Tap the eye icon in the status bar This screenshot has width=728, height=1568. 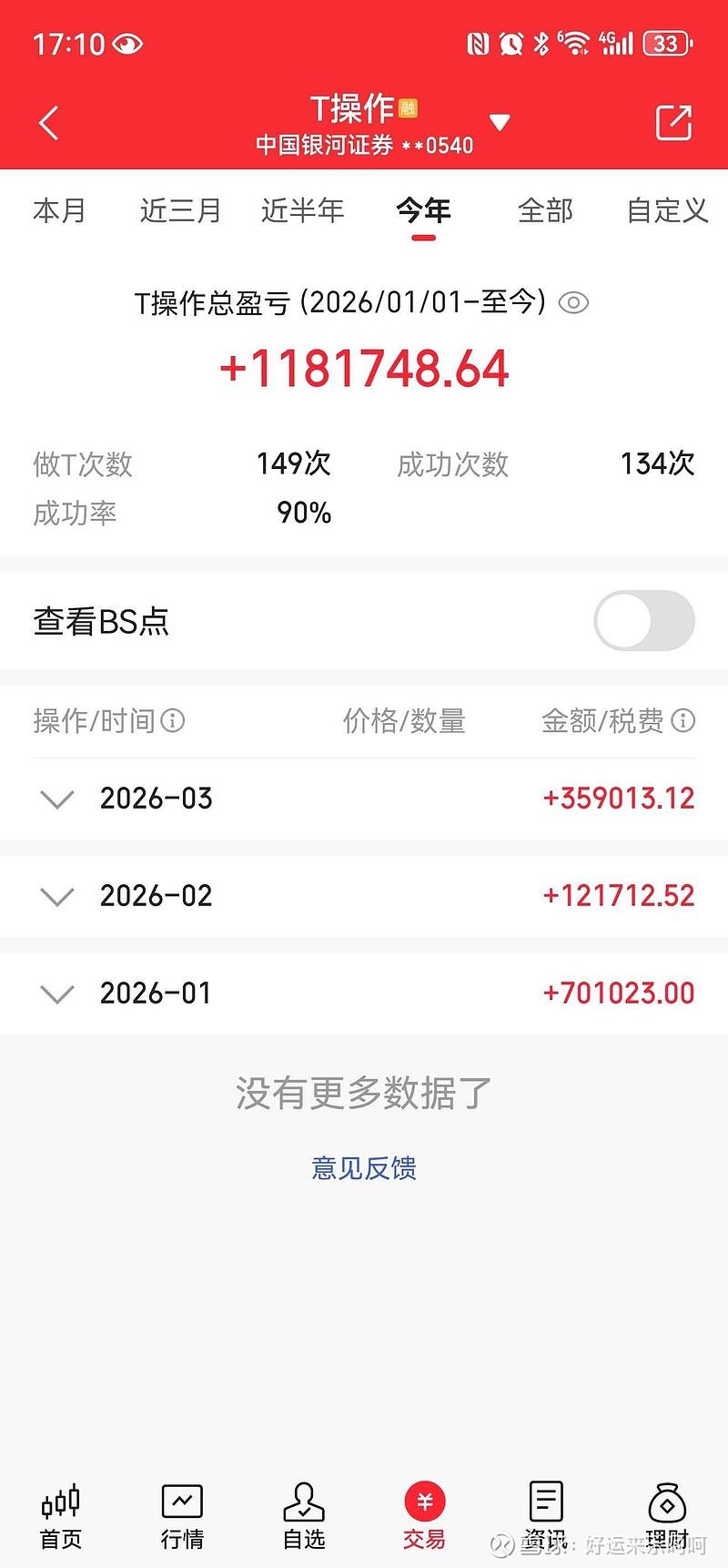[x=130, y=42]
